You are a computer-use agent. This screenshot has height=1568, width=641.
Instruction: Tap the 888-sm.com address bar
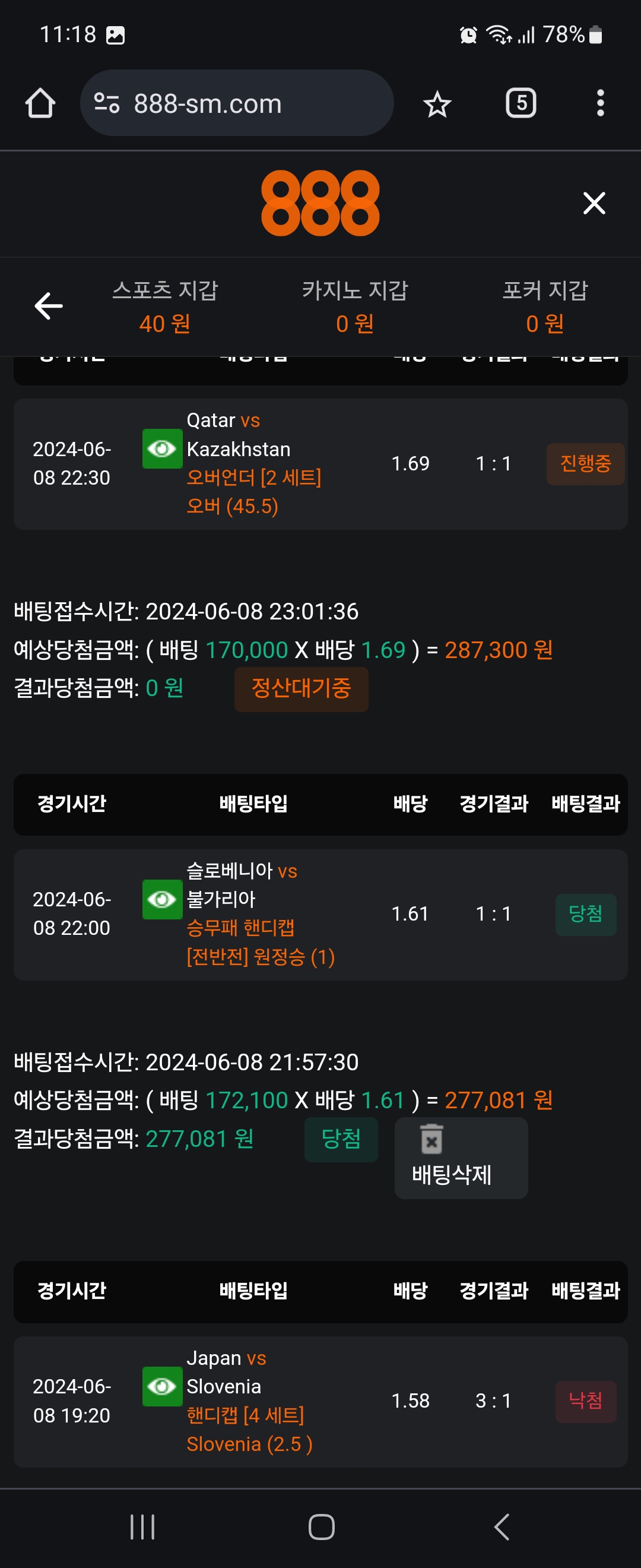[237, 103]
